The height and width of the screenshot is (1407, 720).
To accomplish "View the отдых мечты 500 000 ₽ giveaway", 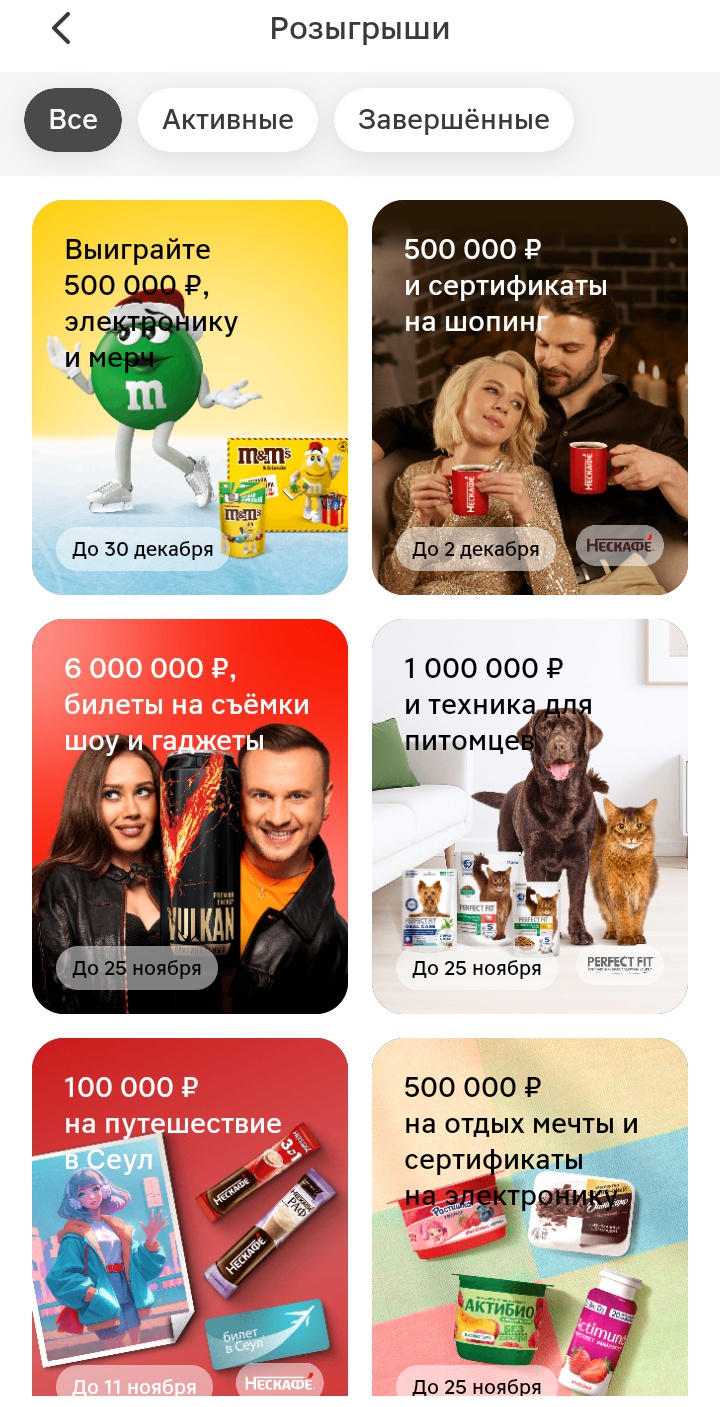I will [530, 1216].
